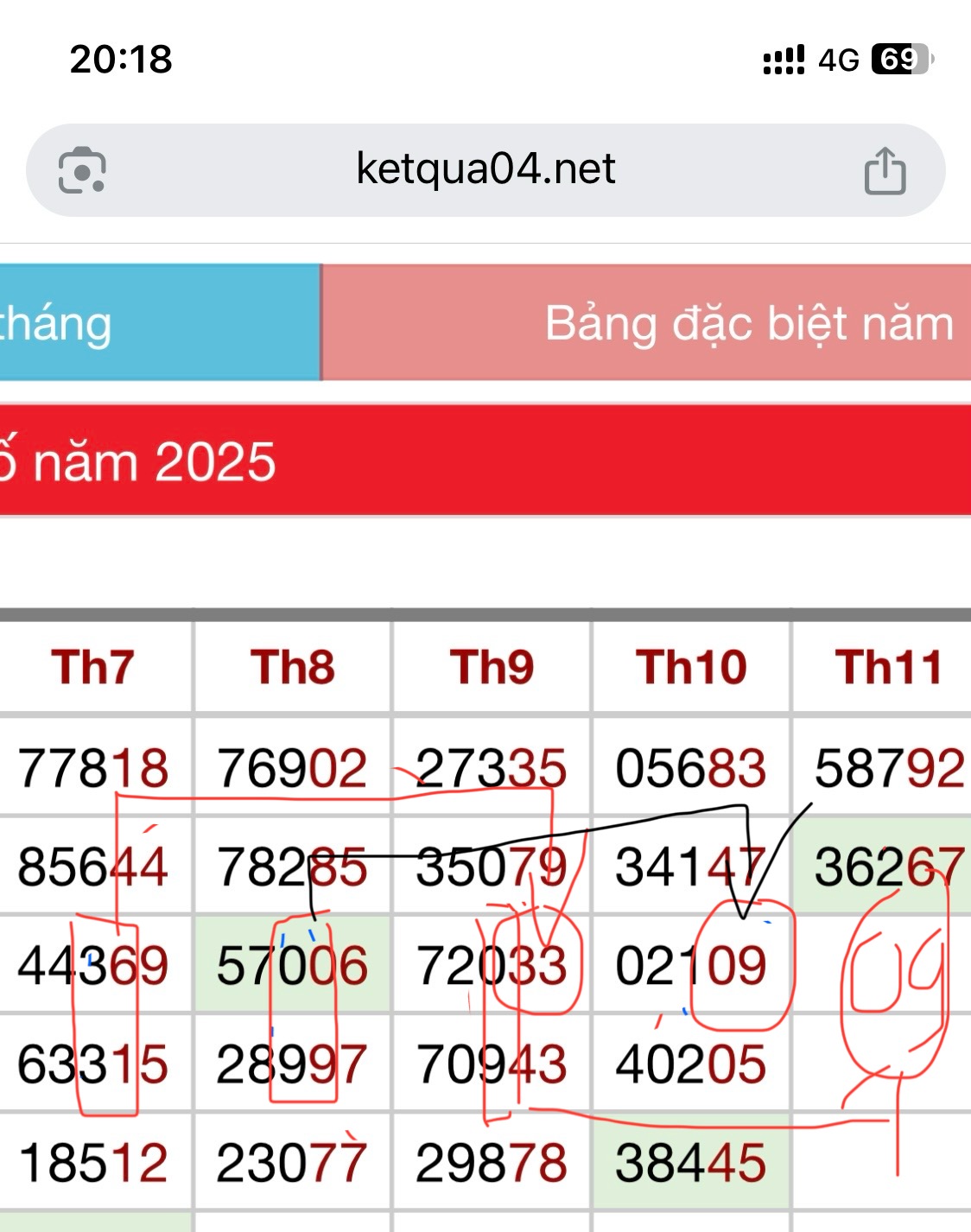This screenshot has width=971, height=1232.
Task: Switch to the tháng tab
Action: (155, 323)
